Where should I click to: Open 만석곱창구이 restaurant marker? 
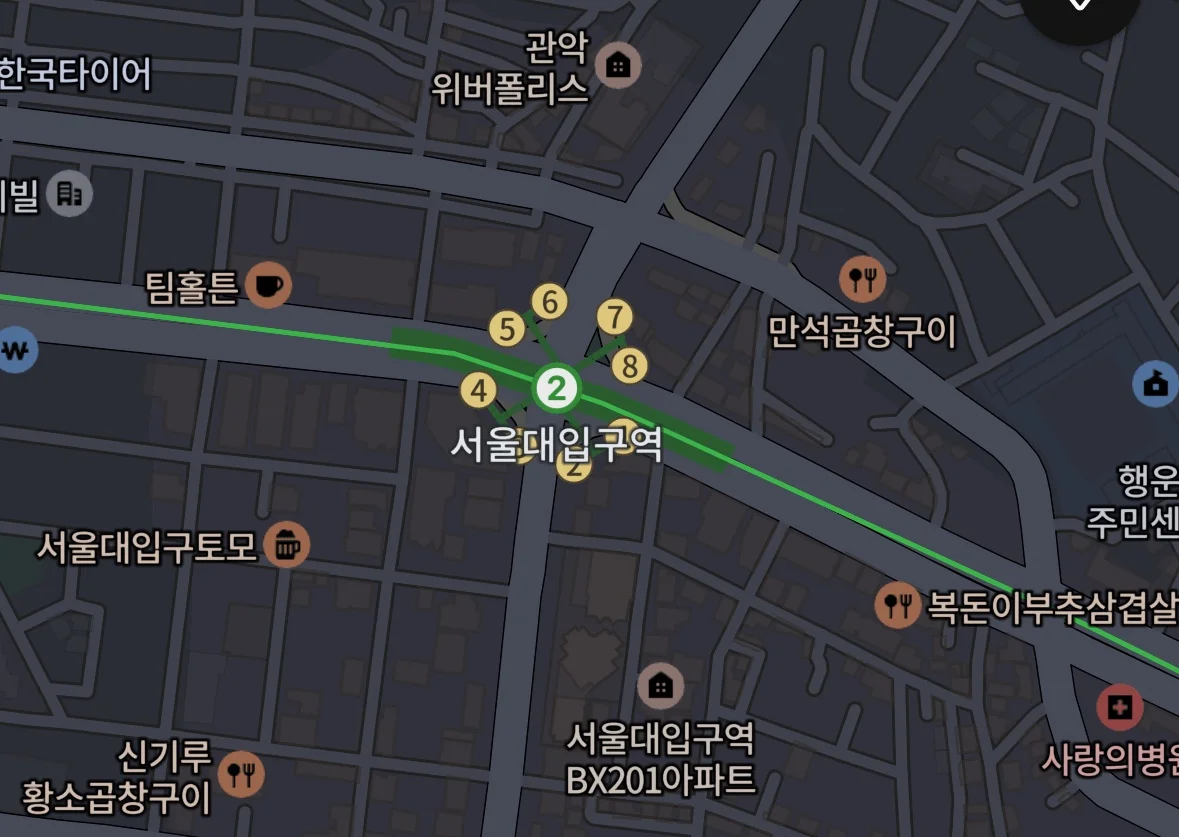click(x=862, y=279)
